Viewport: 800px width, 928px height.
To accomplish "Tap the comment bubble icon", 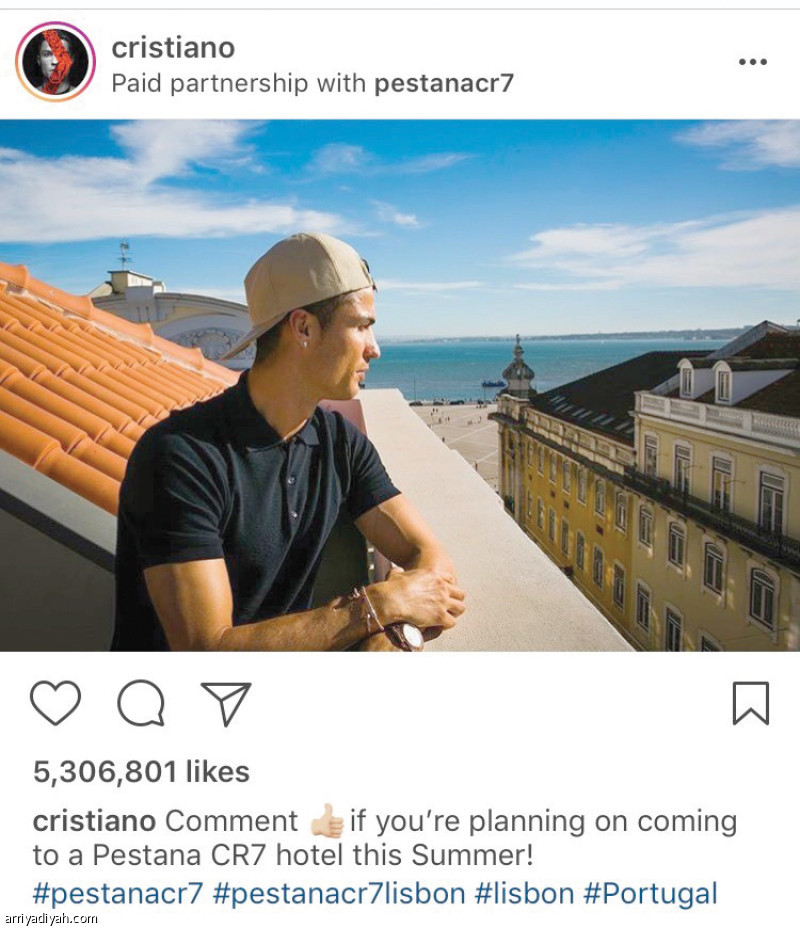I will pos(141,703).
